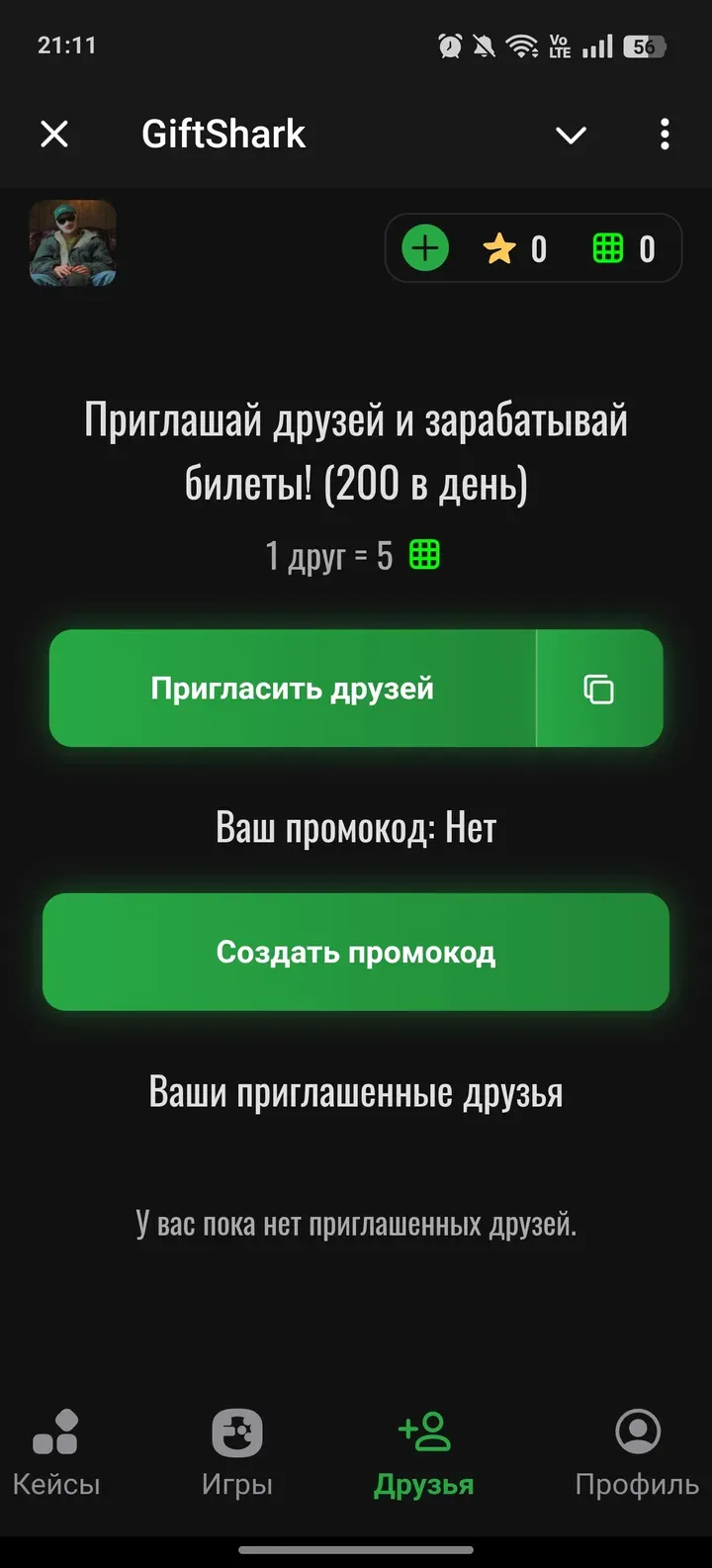Tap the green plus to top up balance

coord(425,248)
